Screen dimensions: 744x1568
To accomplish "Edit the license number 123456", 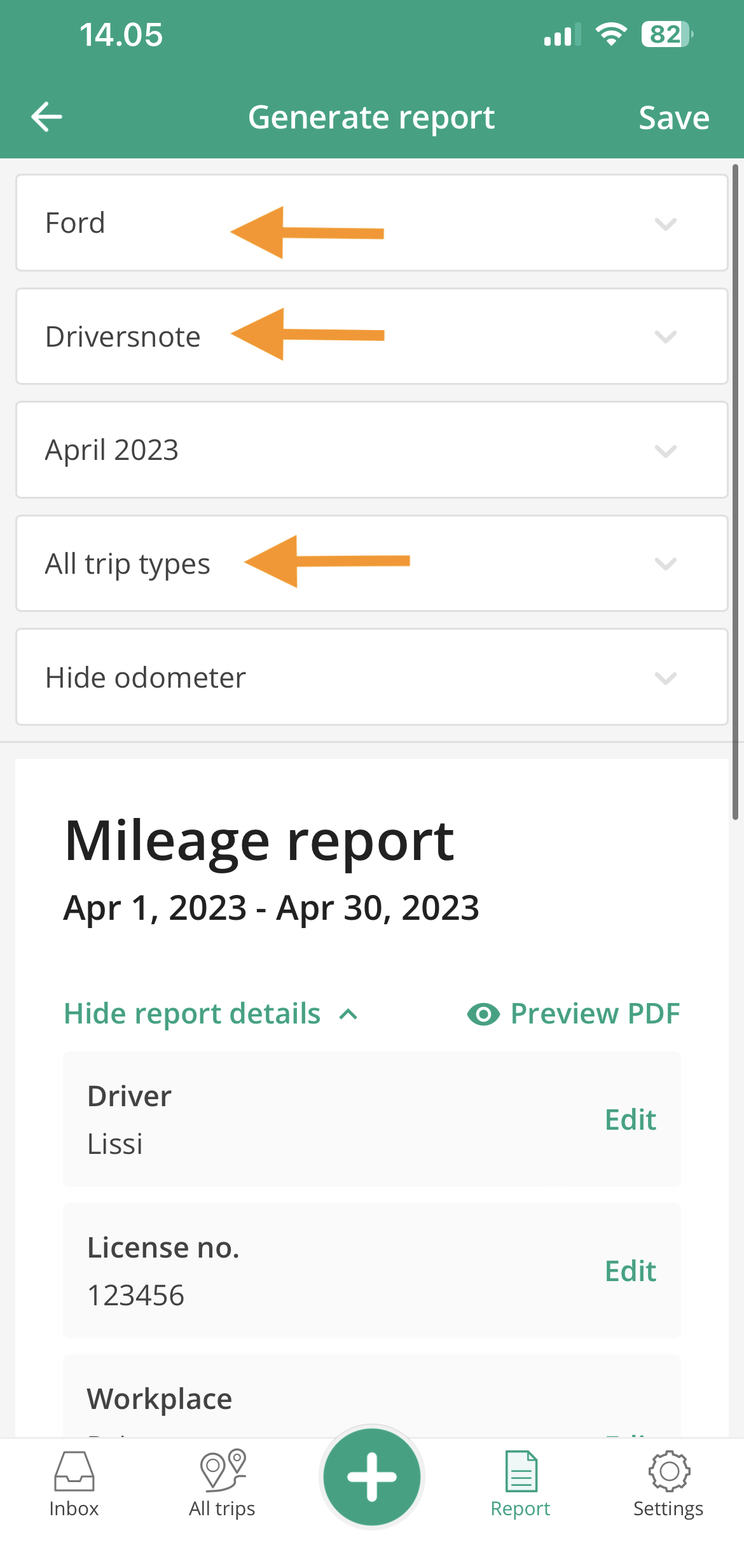I will [x=630, y=1272].
